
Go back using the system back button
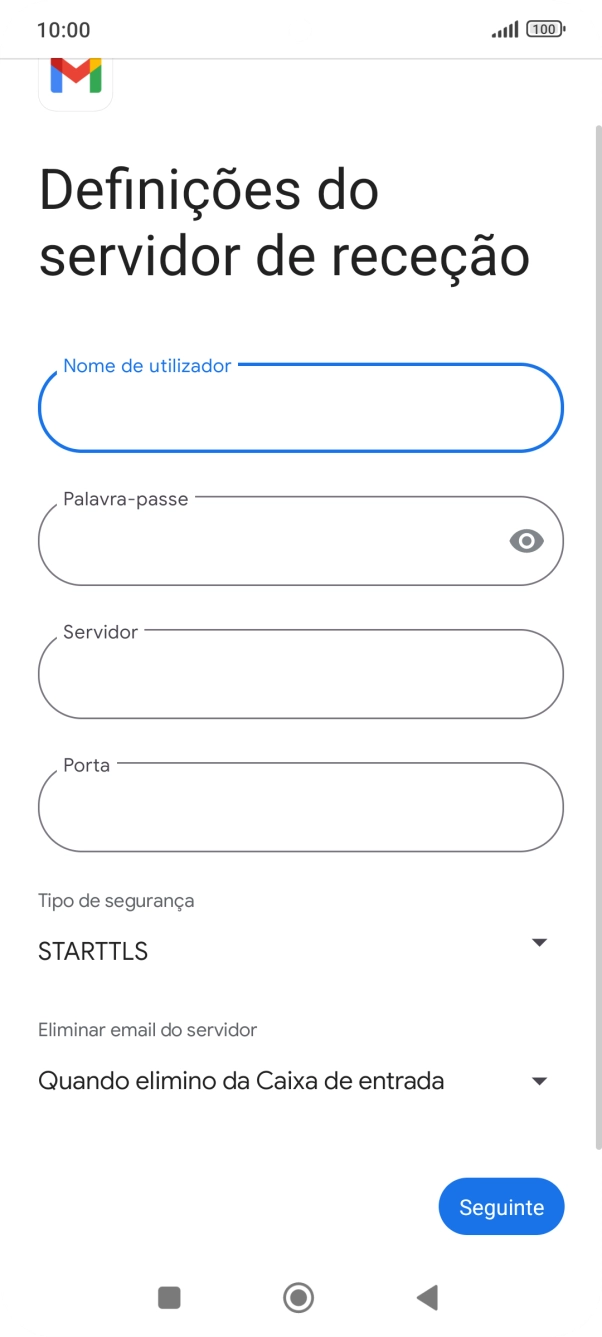click(427, 1298)
